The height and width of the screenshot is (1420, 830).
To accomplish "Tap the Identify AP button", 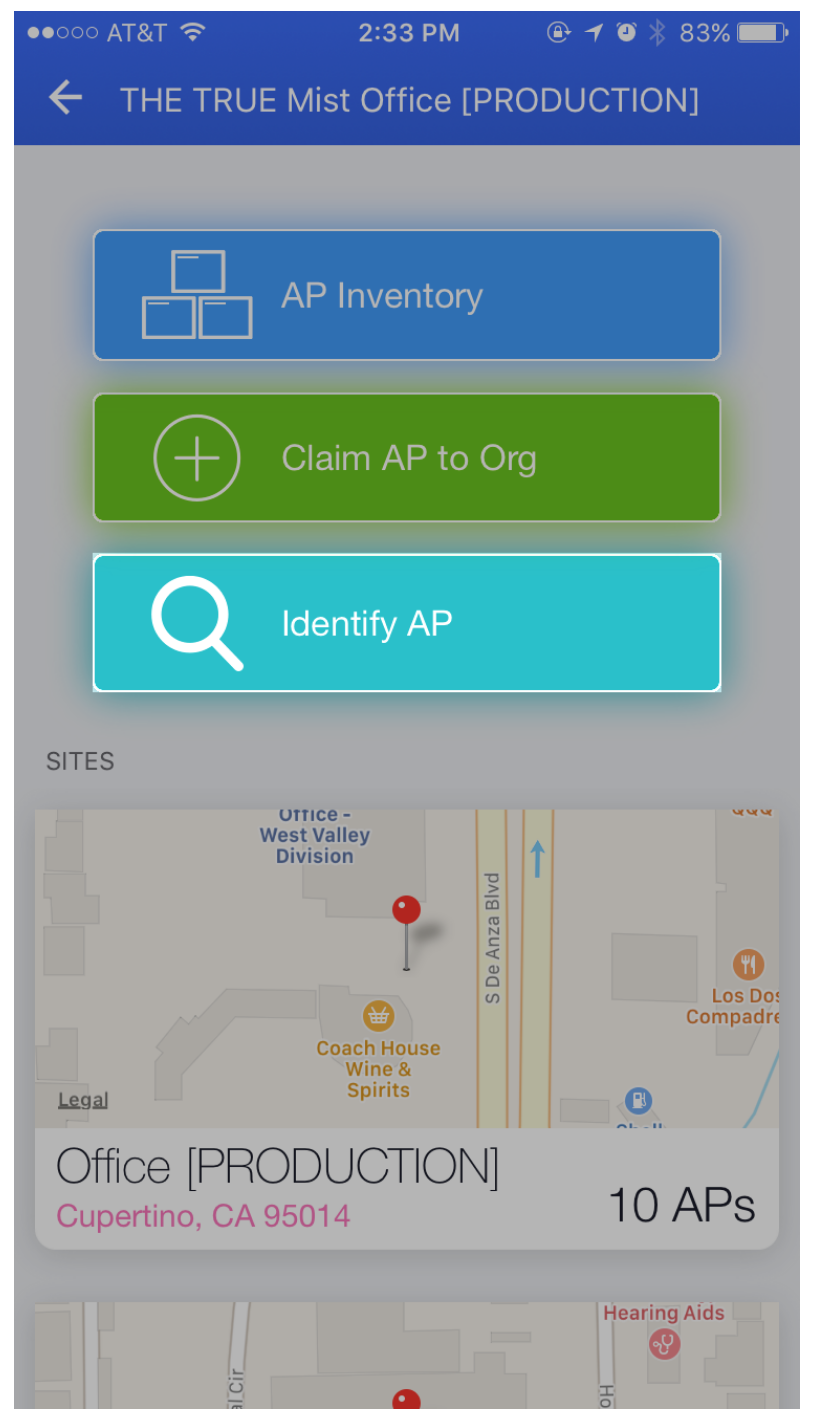I will tap(407, 623).
